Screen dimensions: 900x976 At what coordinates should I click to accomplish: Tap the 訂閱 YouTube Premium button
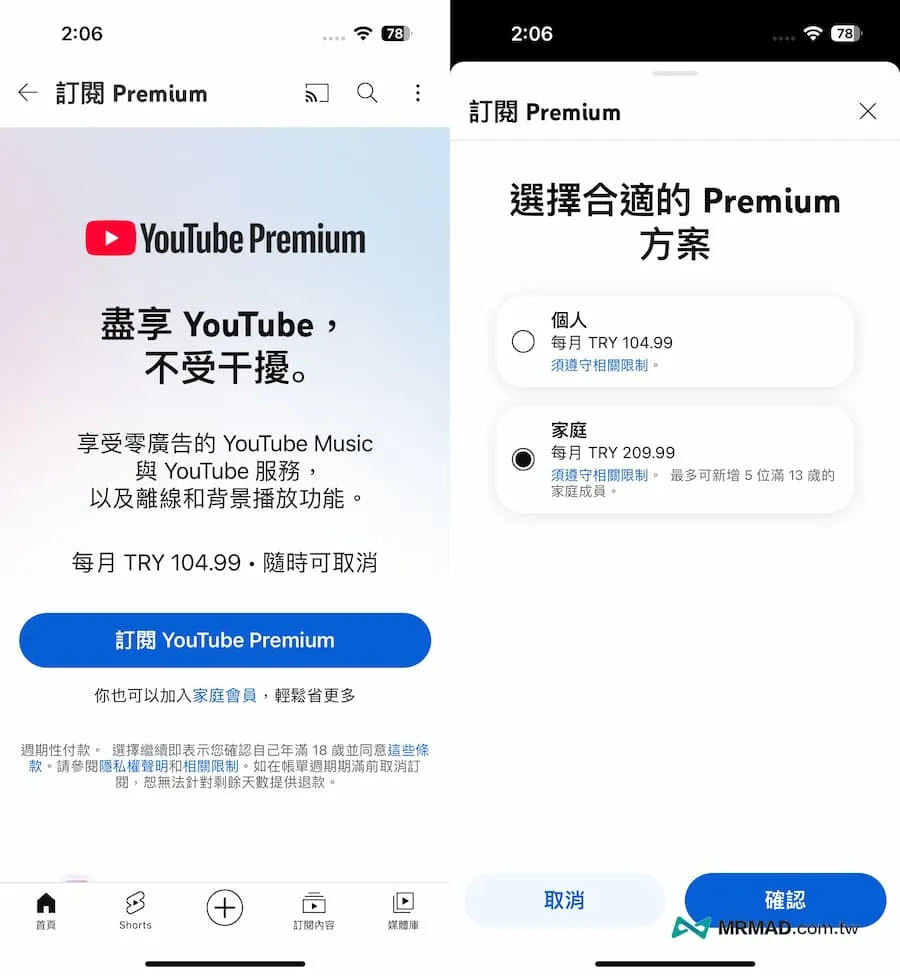pos(225,640)
